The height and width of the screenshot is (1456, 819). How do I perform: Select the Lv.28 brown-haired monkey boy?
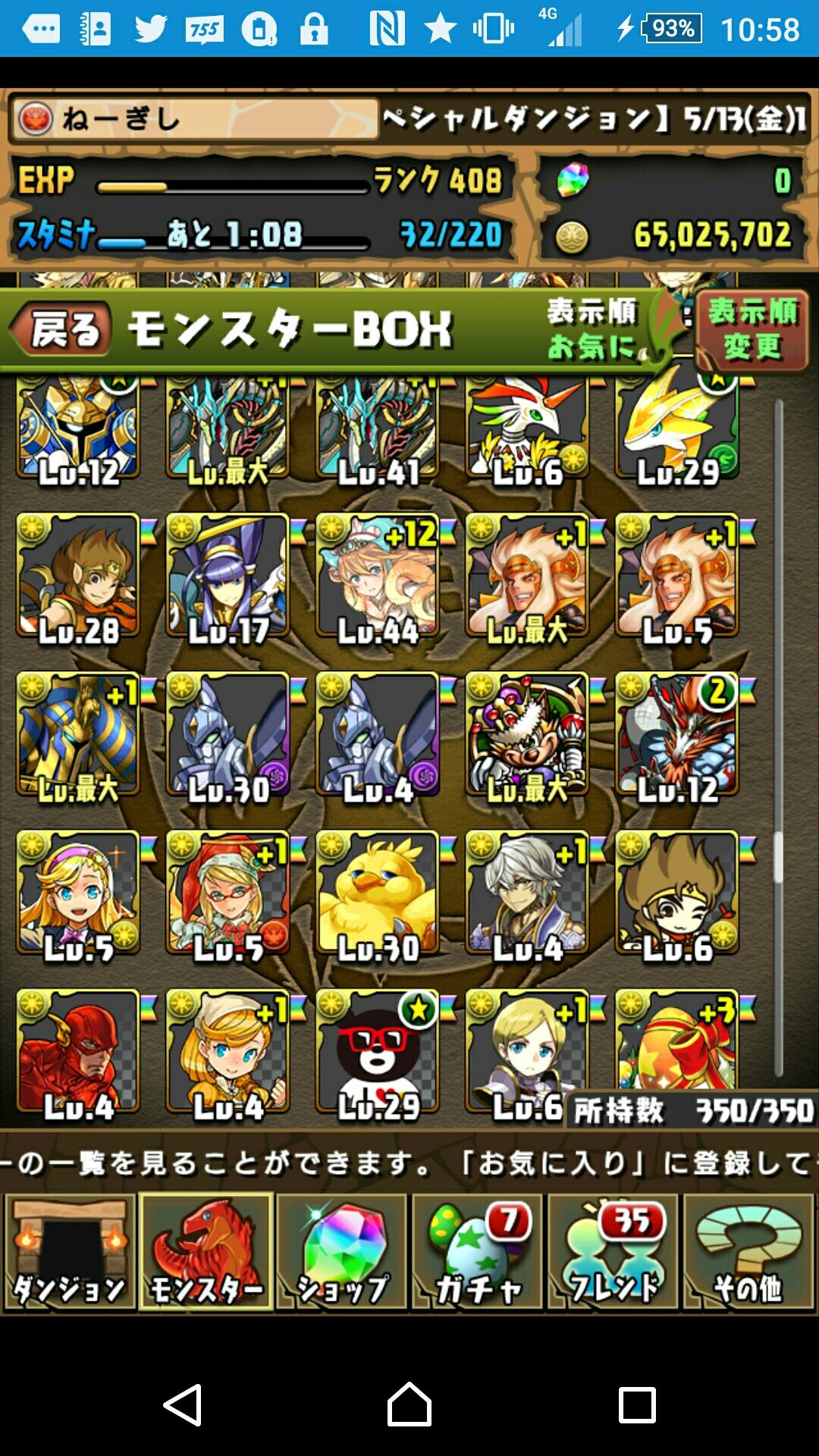coord(78,576)
